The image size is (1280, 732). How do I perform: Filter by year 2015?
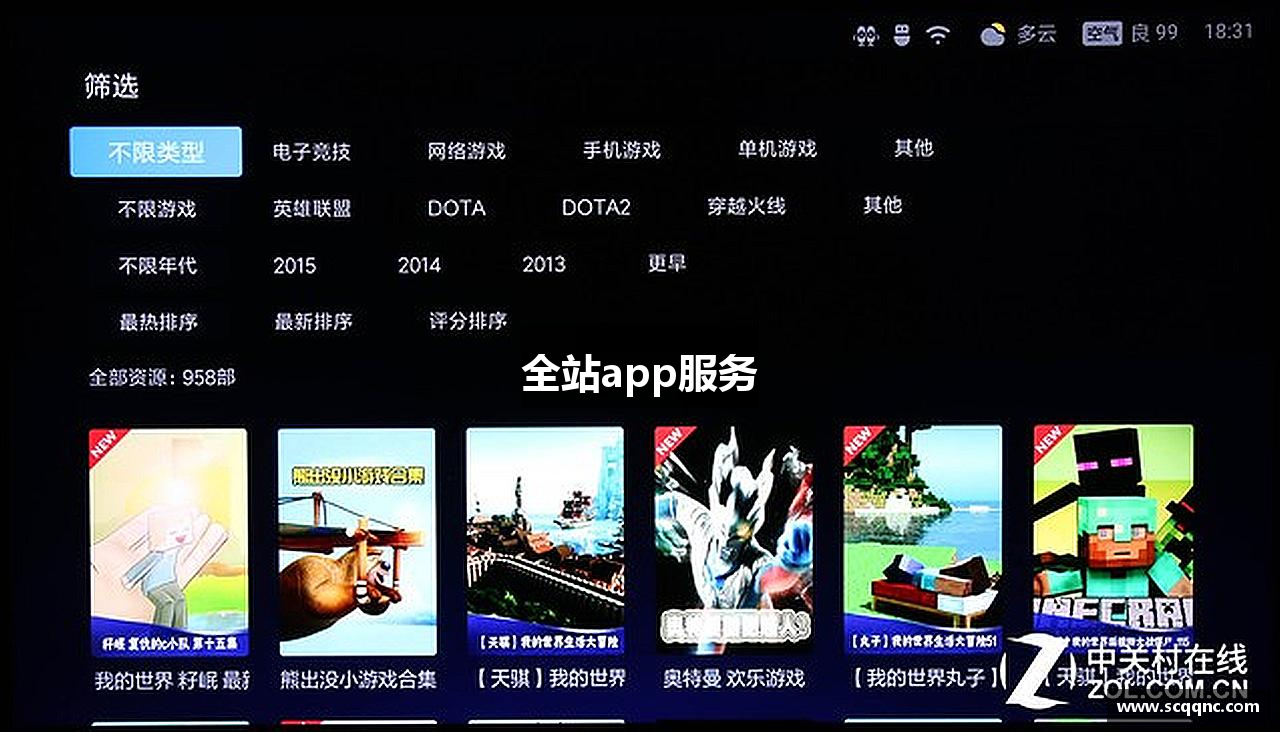[x=294, y=265]
